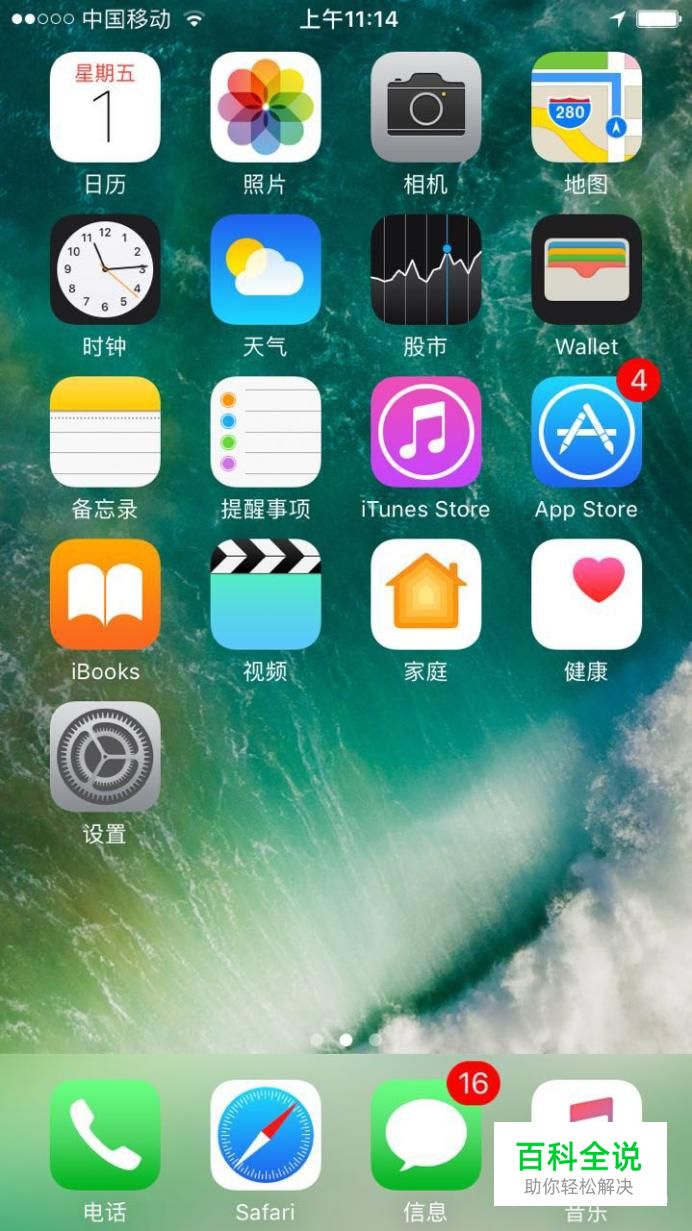Viewport: 692px width, 1231px height.
Task: Open the Maps app (地图)
Action: pyautogui.click(x=586, y=107)
